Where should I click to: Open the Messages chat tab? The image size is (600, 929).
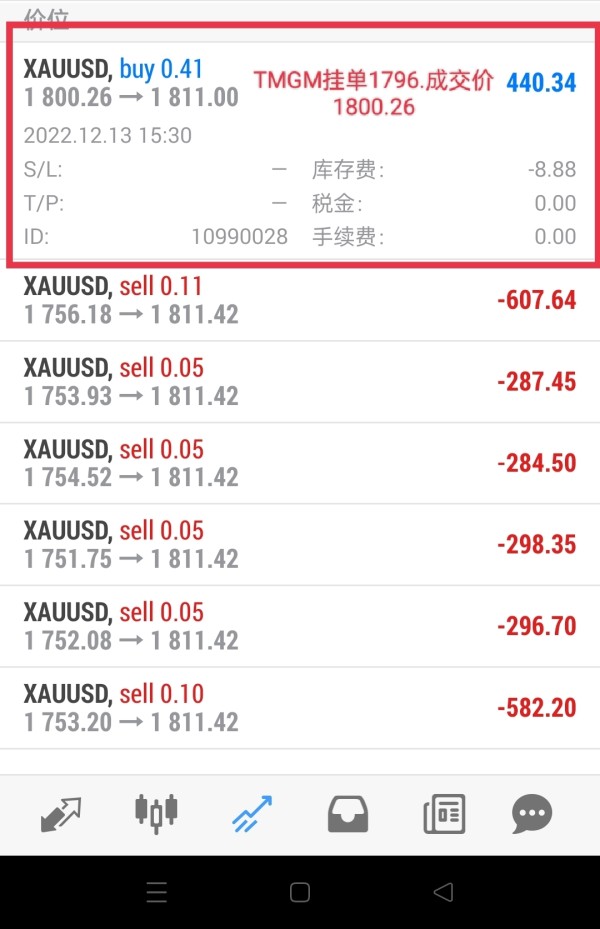(531, 814)
